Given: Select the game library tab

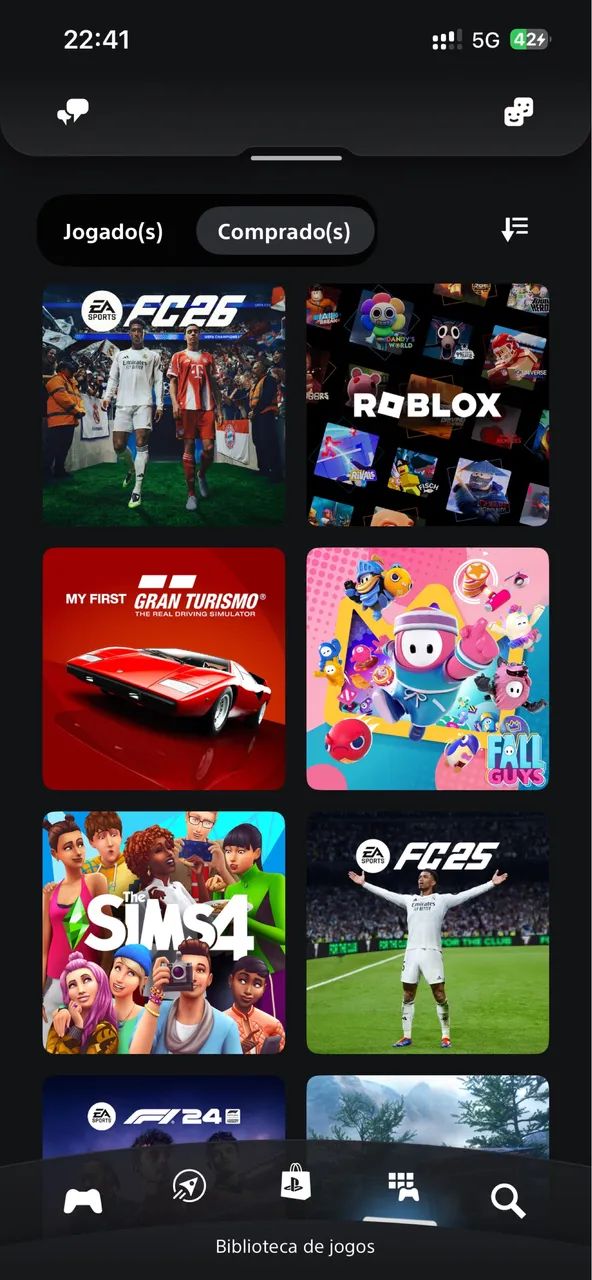Looking at the screenshot, I should (x=403, y=1186).
